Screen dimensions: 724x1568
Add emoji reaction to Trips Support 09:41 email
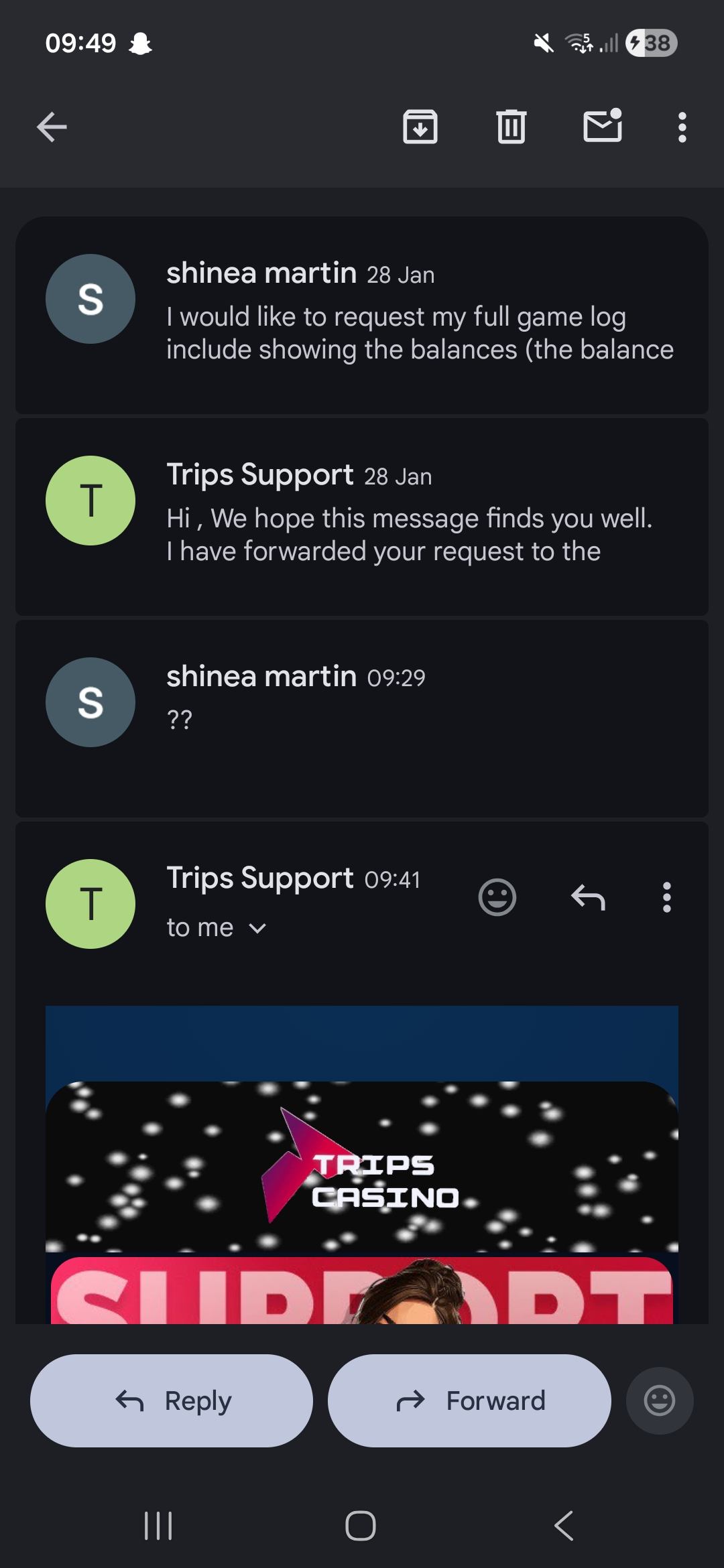[497, 897]
